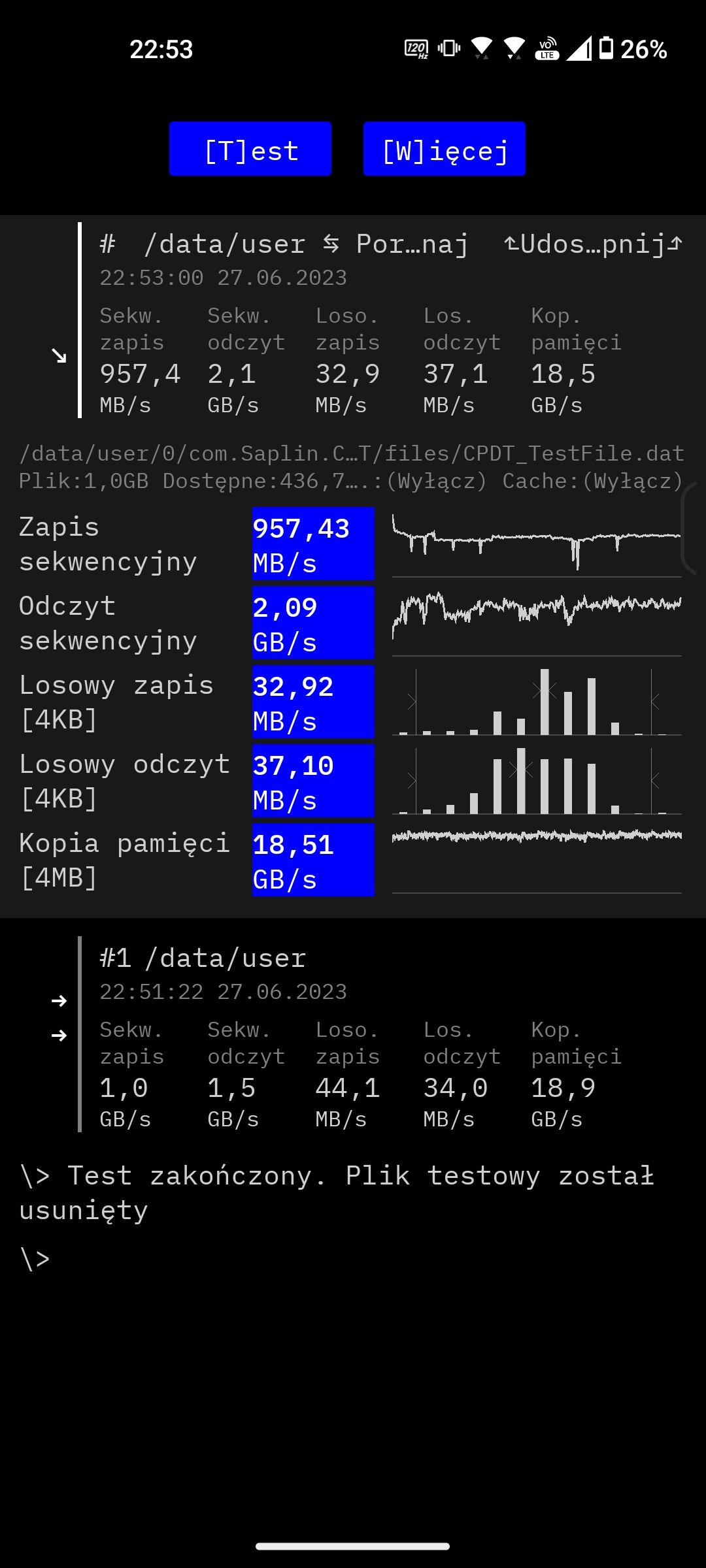
Task: Tap the Cache:(Wyłącz) setting
Action: (592, 481)
